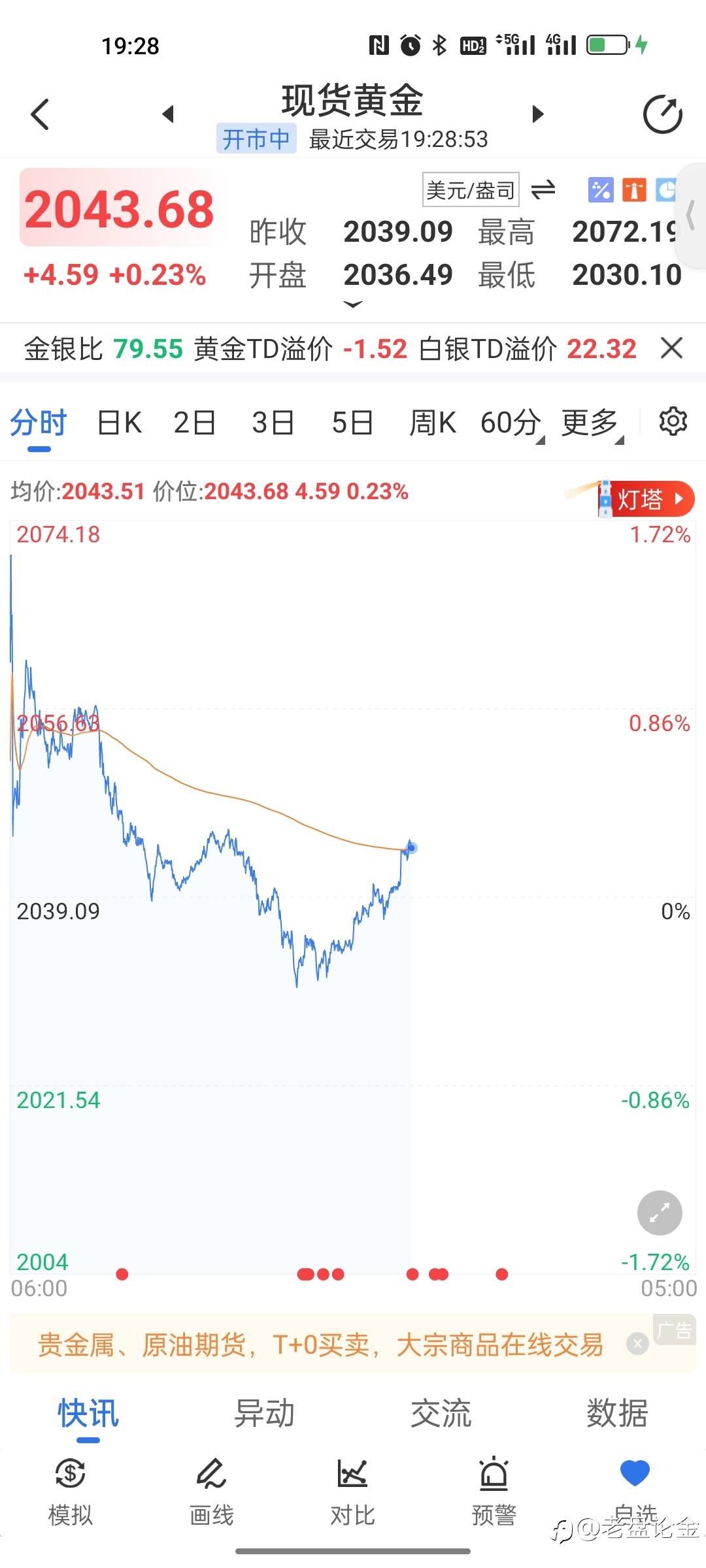
Task: Open the 周K chart tab
Action: click(x=432, y=423)
